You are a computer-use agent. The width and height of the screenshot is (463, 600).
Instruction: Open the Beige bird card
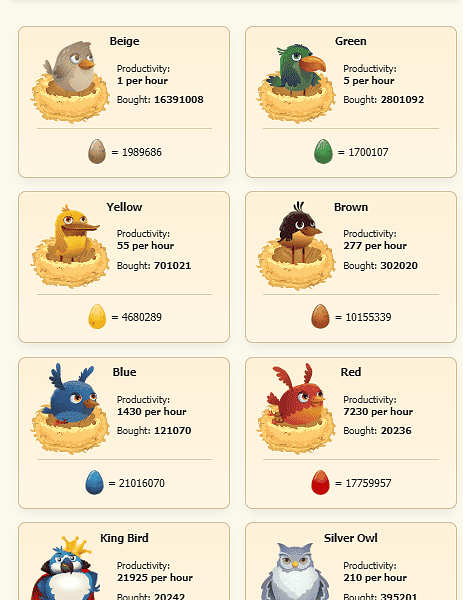click(124, 102)
